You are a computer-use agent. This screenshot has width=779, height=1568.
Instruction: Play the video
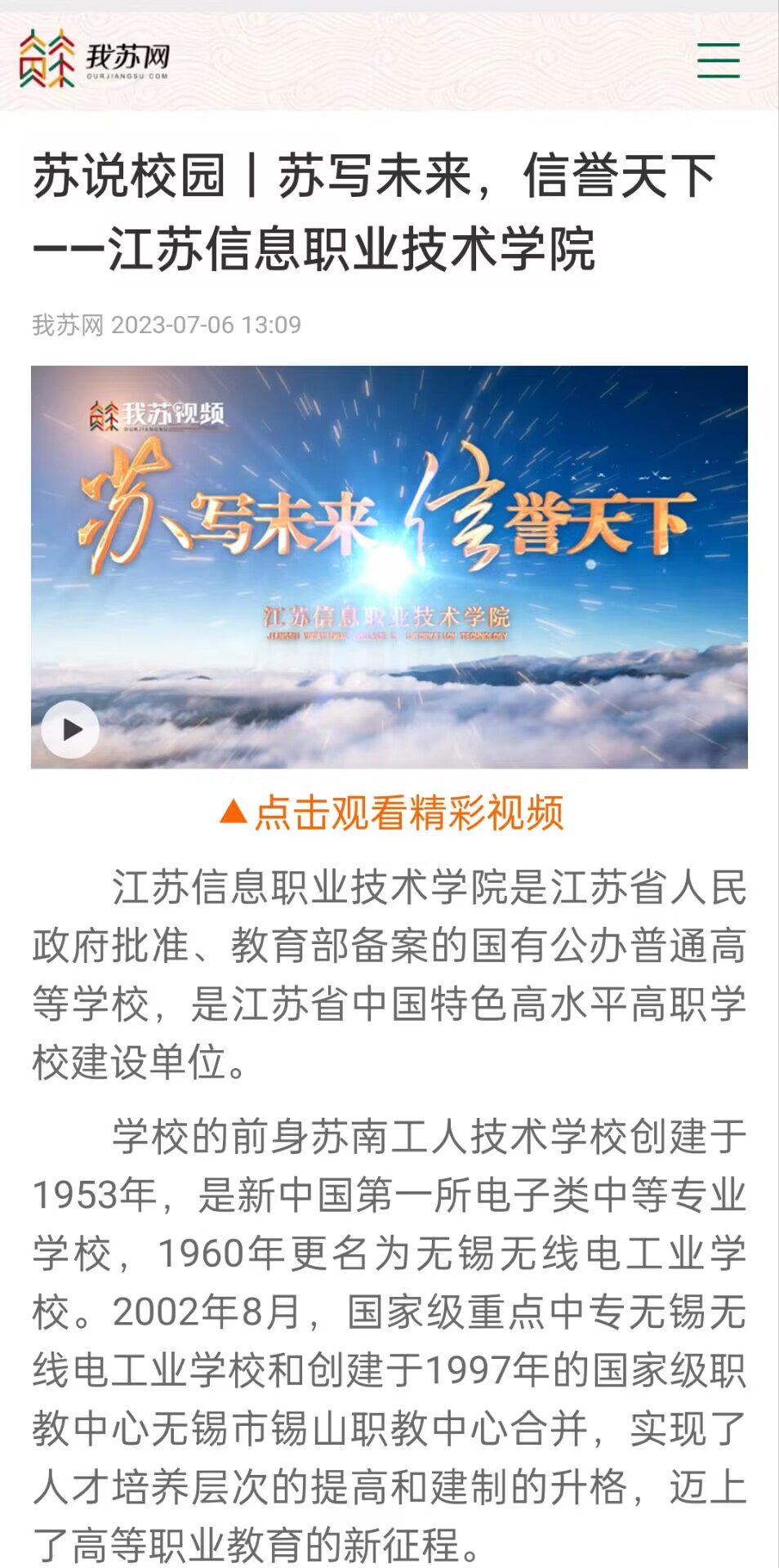[x=70, y=729]
